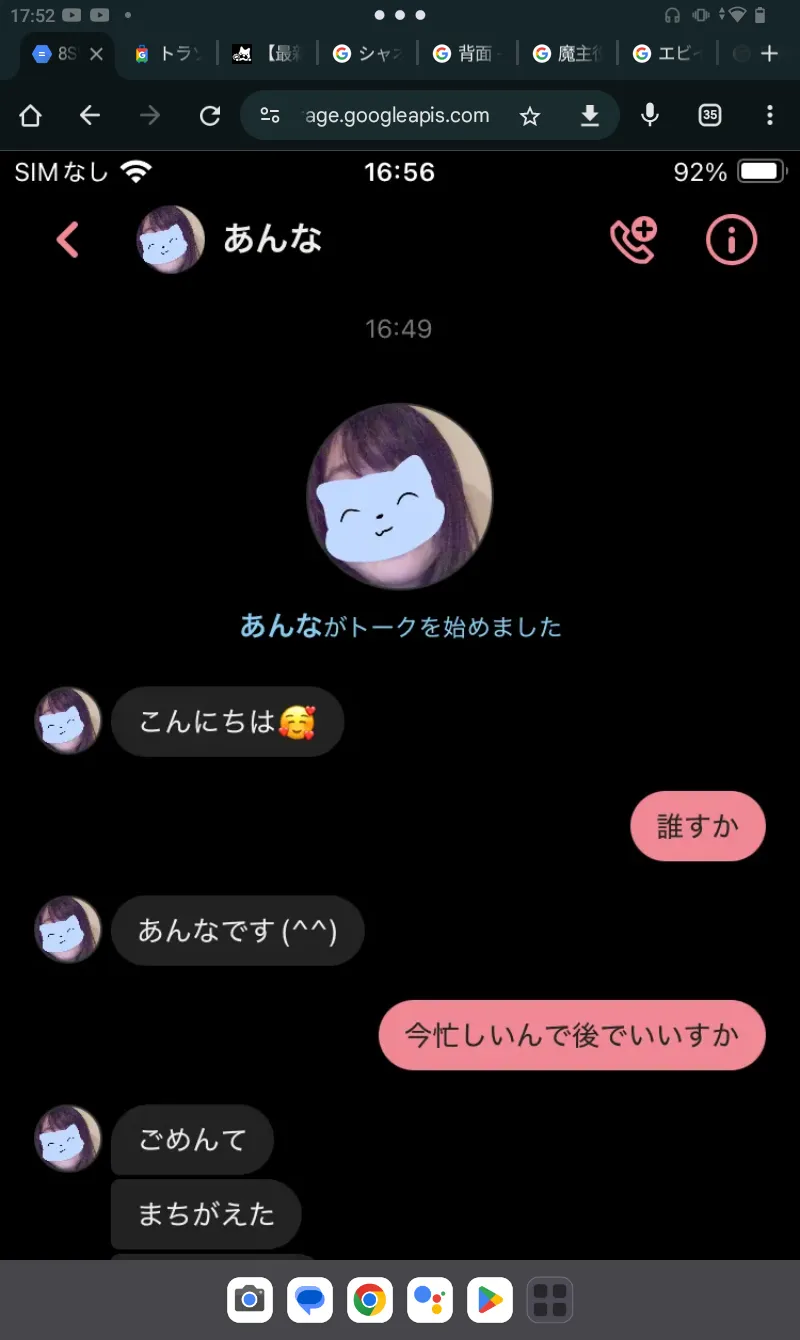The width and height of the screenshot is (800, 1340).
Task: Start a voice search with the microphone
Action: tap(650, 116)
